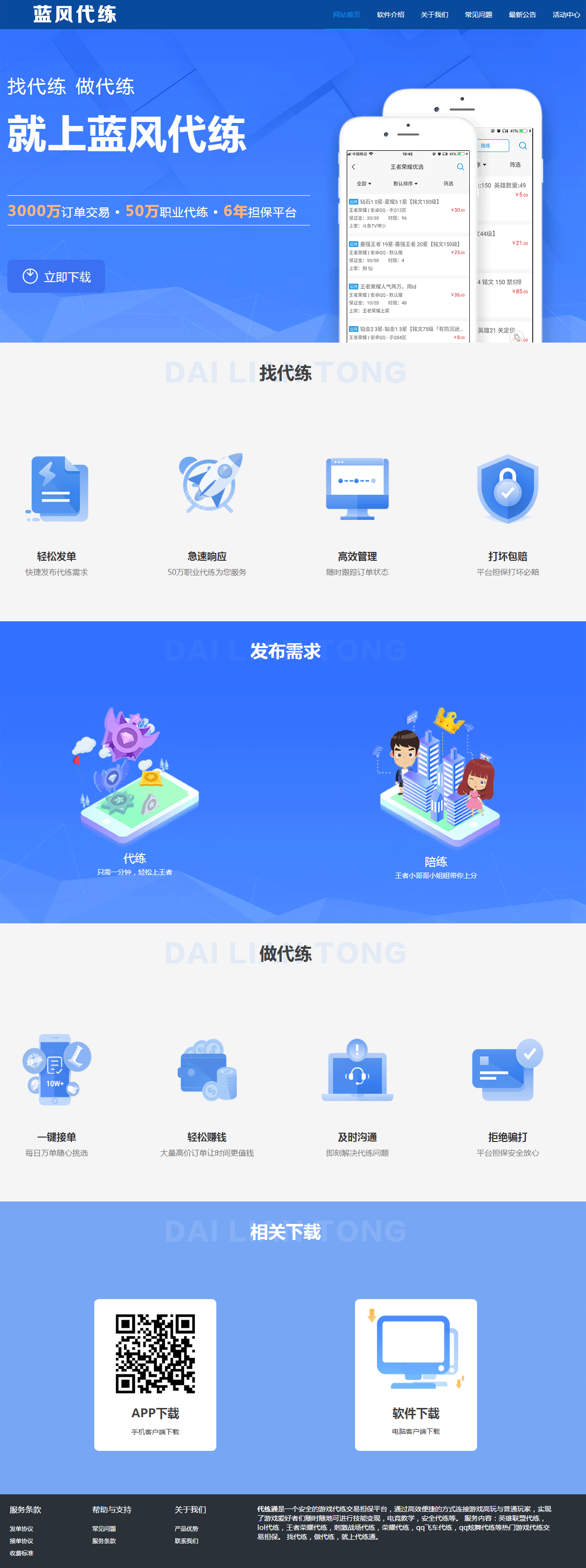Open the 接单协议 footer link

click(x=21, y=1541)
